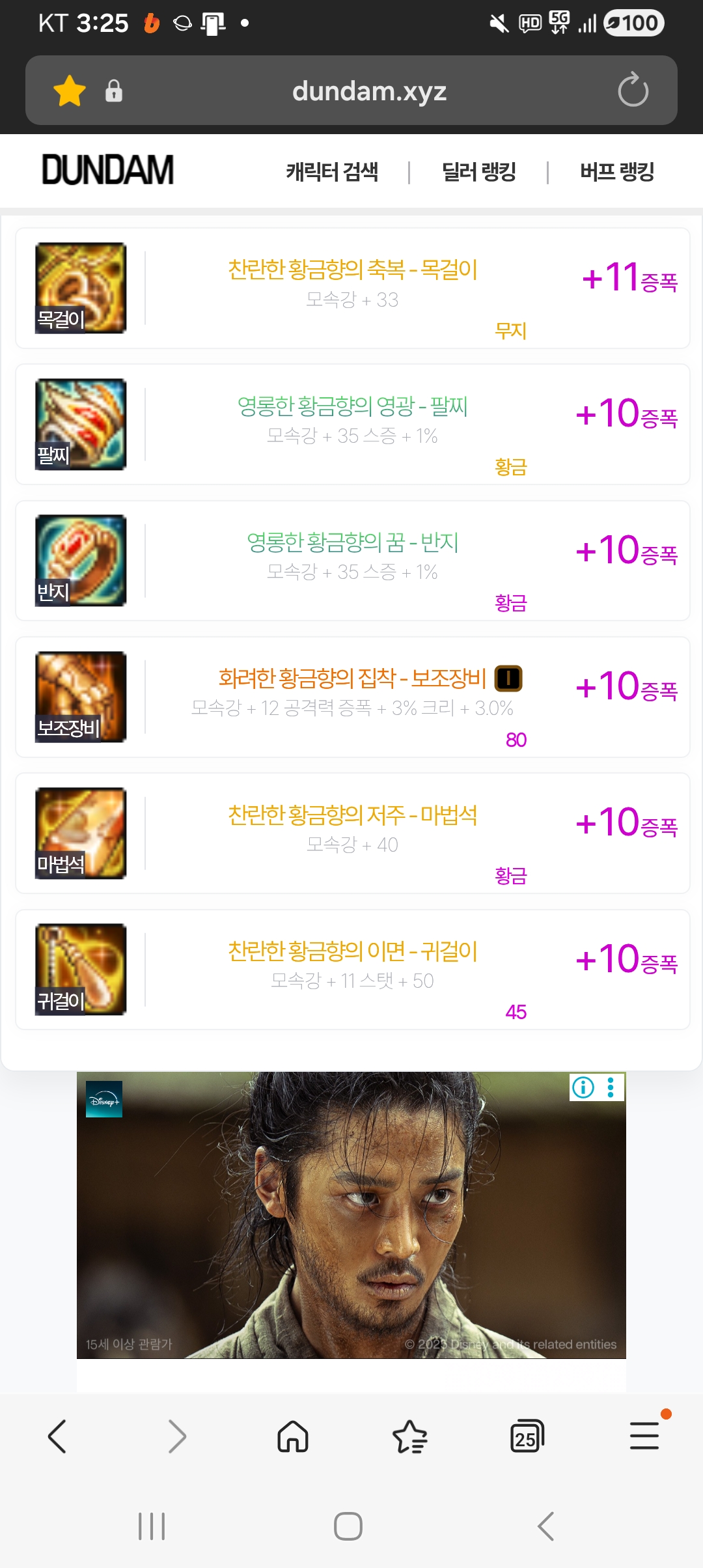This screenshot has height=1568, width=703.
Task: Tap the system home button
Action: [x=348, y=1526]
